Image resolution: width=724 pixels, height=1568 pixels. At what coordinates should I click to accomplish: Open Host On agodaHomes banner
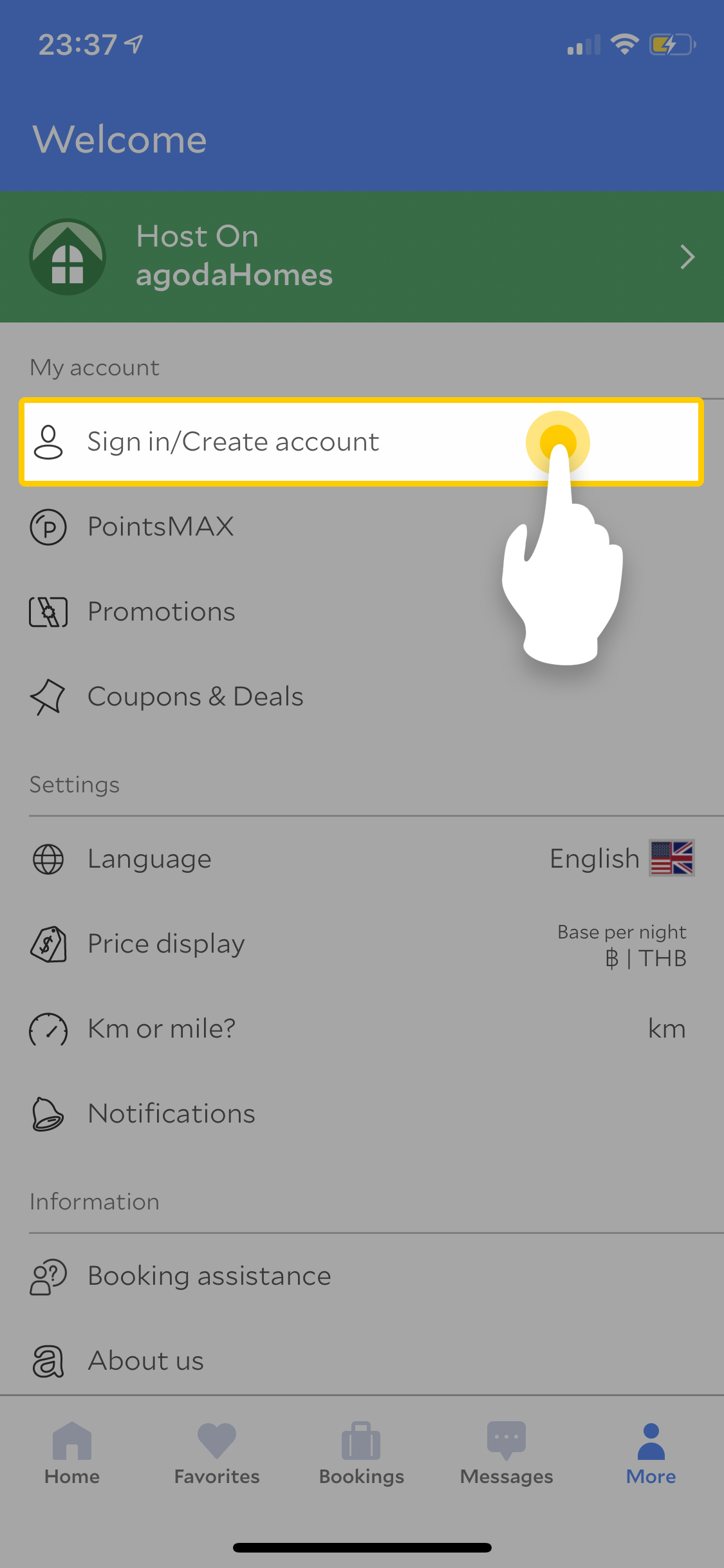(362, 257)
